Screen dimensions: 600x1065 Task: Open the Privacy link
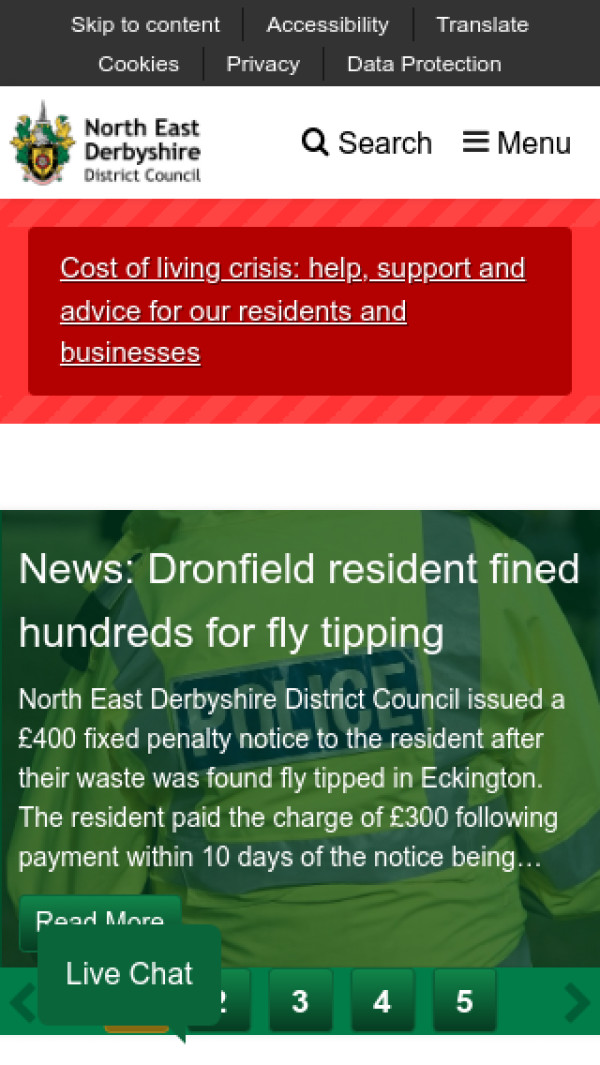point(263,64)
